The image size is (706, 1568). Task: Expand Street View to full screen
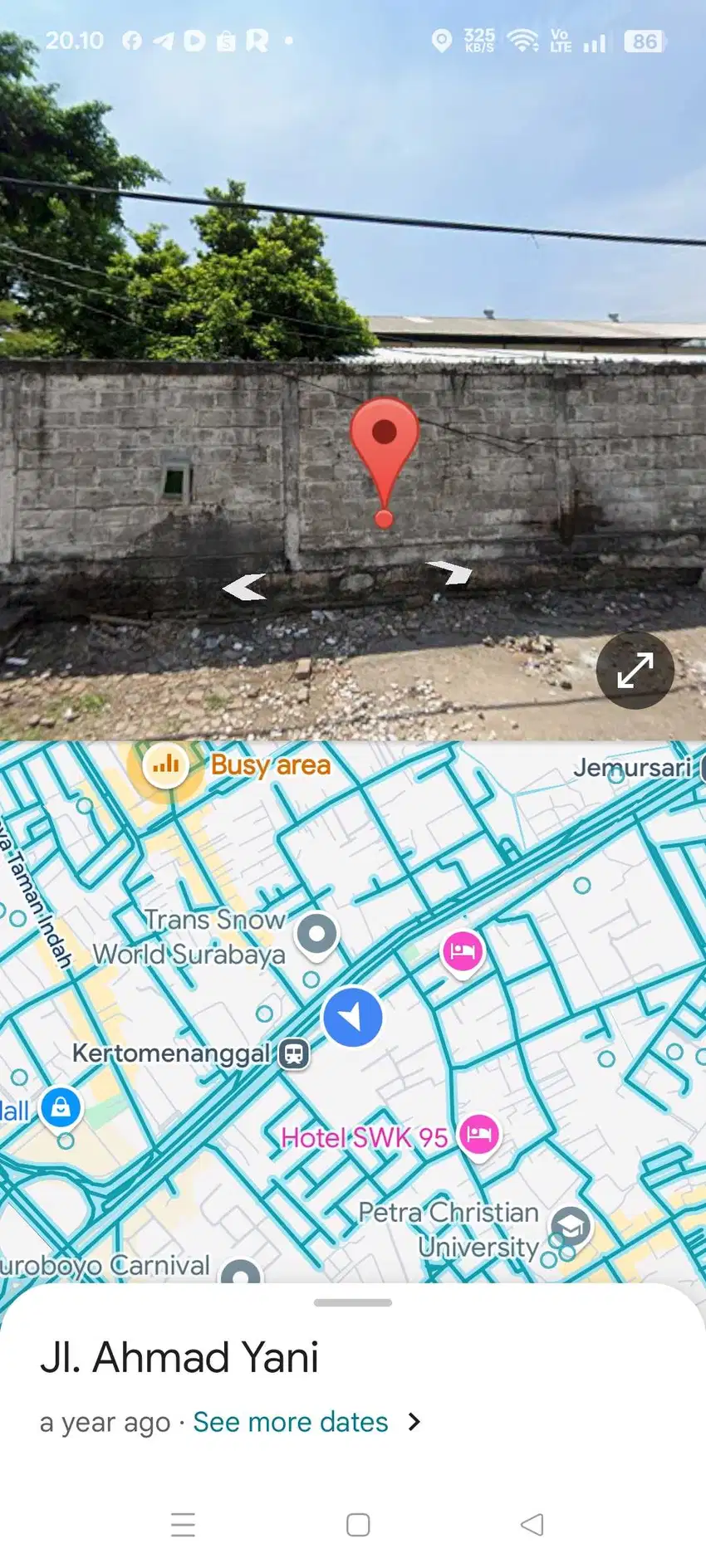(635, 670)
